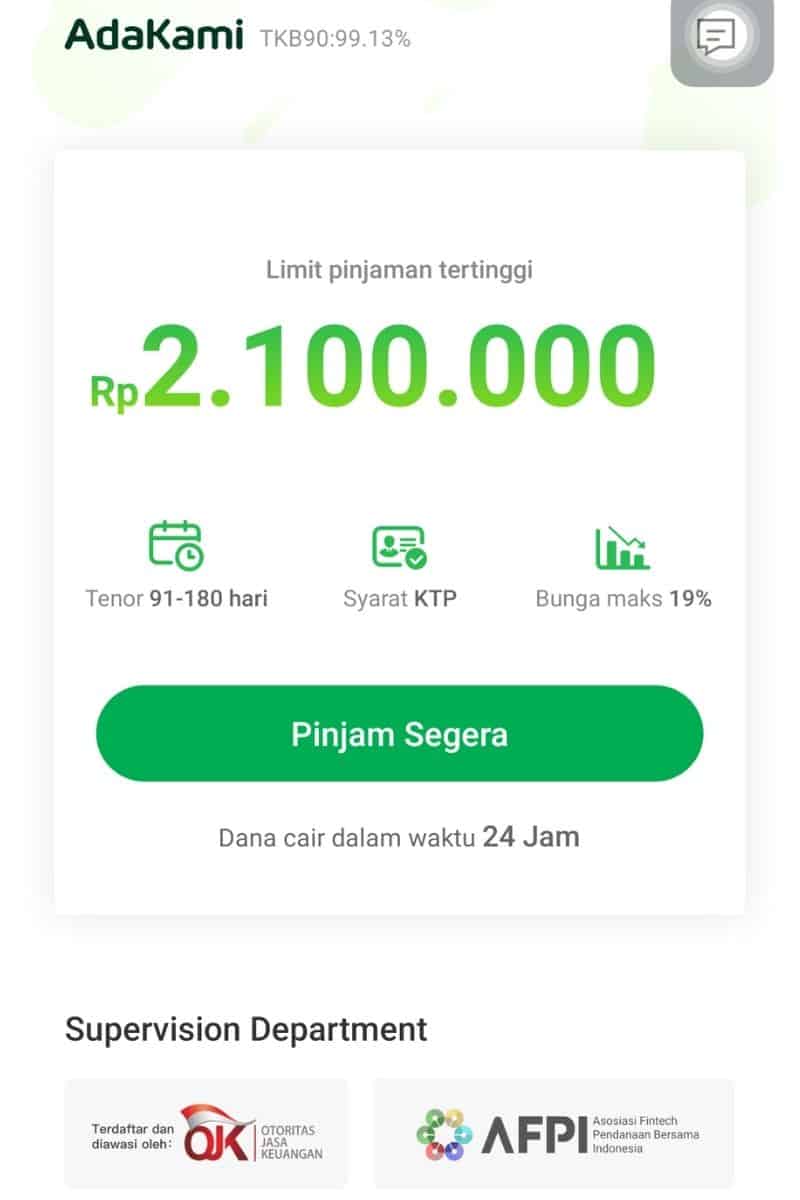Screen dimensions: 800x1200
Task: Tap the Pinjam Segera button
Action: pos(399,734)
